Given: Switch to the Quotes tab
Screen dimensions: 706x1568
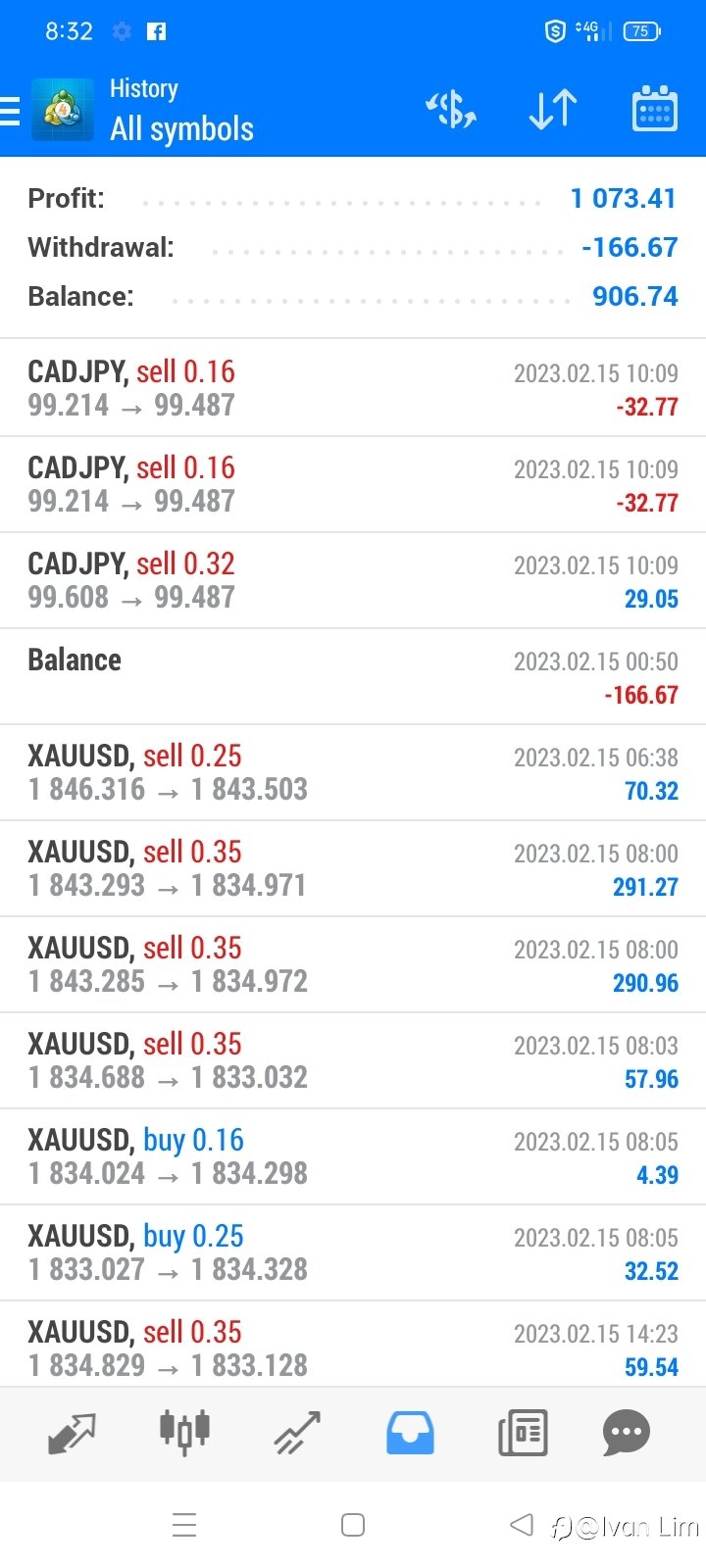Looking at the screenshot, I should pyautogui.click(x=72, y=1434).
